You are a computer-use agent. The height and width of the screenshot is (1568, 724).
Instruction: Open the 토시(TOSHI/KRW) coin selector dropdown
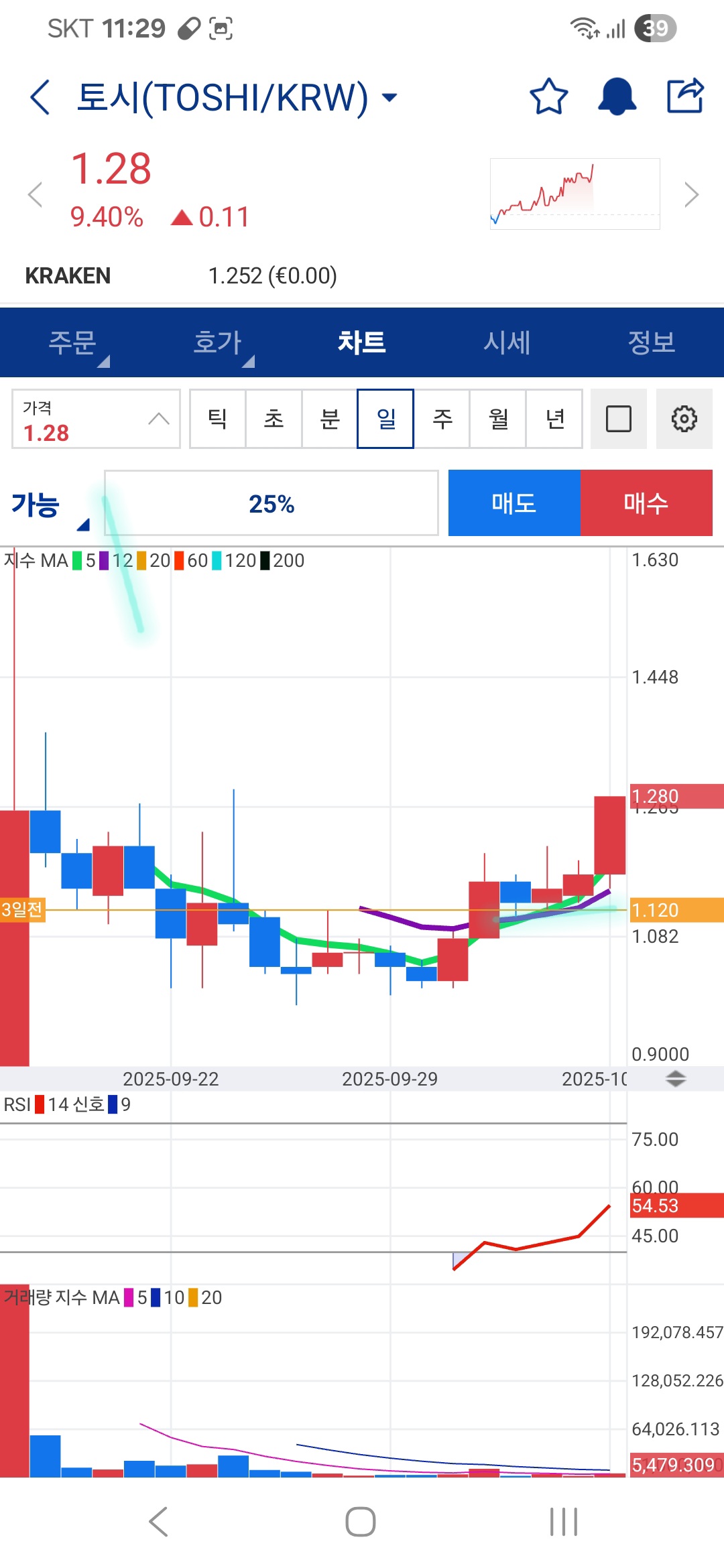389,98
